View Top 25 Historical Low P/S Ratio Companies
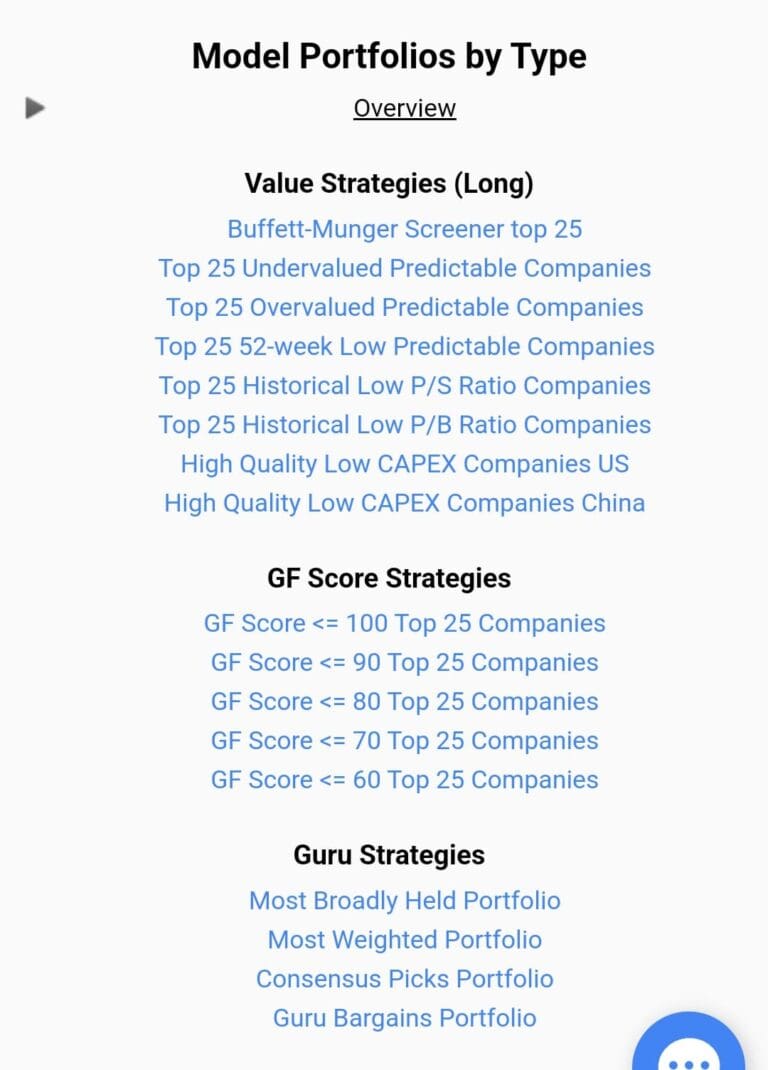768x1070 pixels. click(404, 385)
